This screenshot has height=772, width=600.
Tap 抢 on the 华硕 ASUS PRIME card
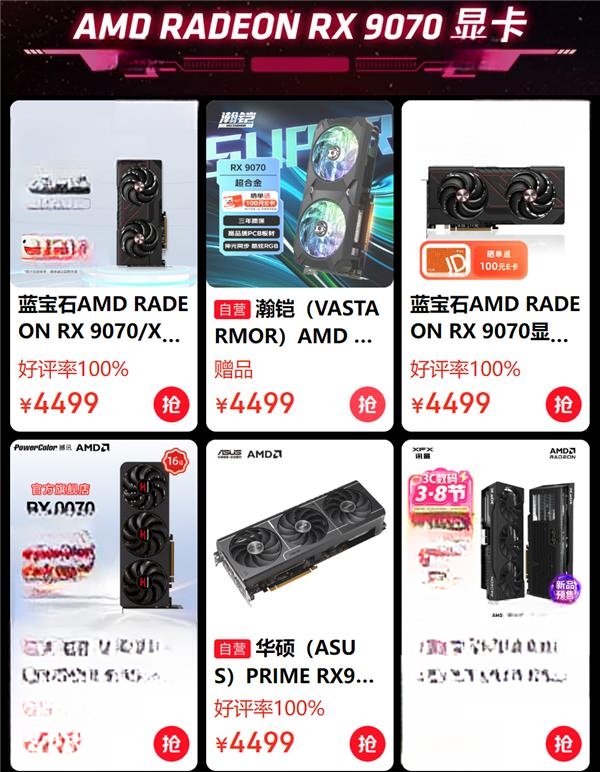367,743
